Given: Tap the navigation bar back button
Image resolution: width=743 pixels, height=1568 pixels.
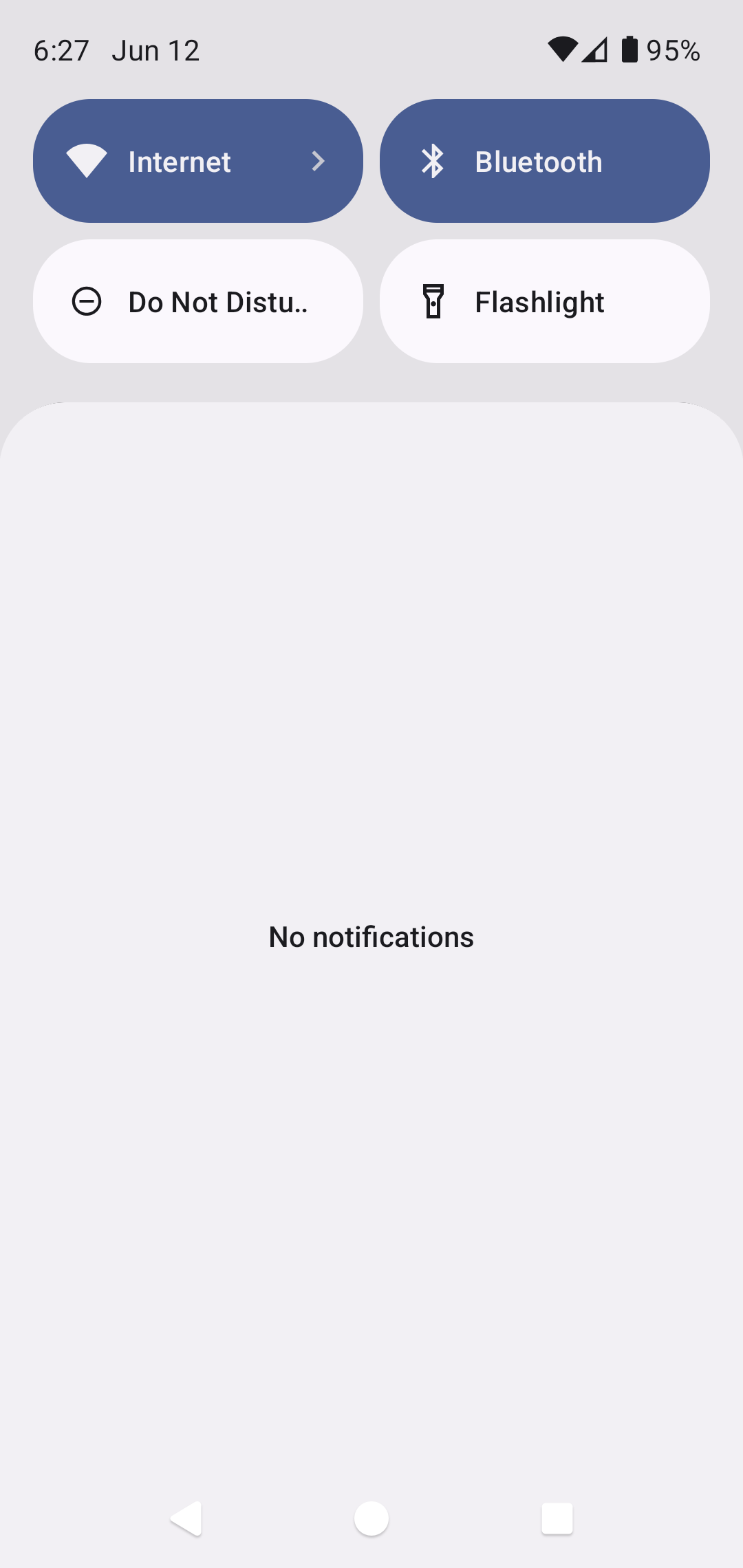Looking at the screenshot, I should coord(186,1518).
